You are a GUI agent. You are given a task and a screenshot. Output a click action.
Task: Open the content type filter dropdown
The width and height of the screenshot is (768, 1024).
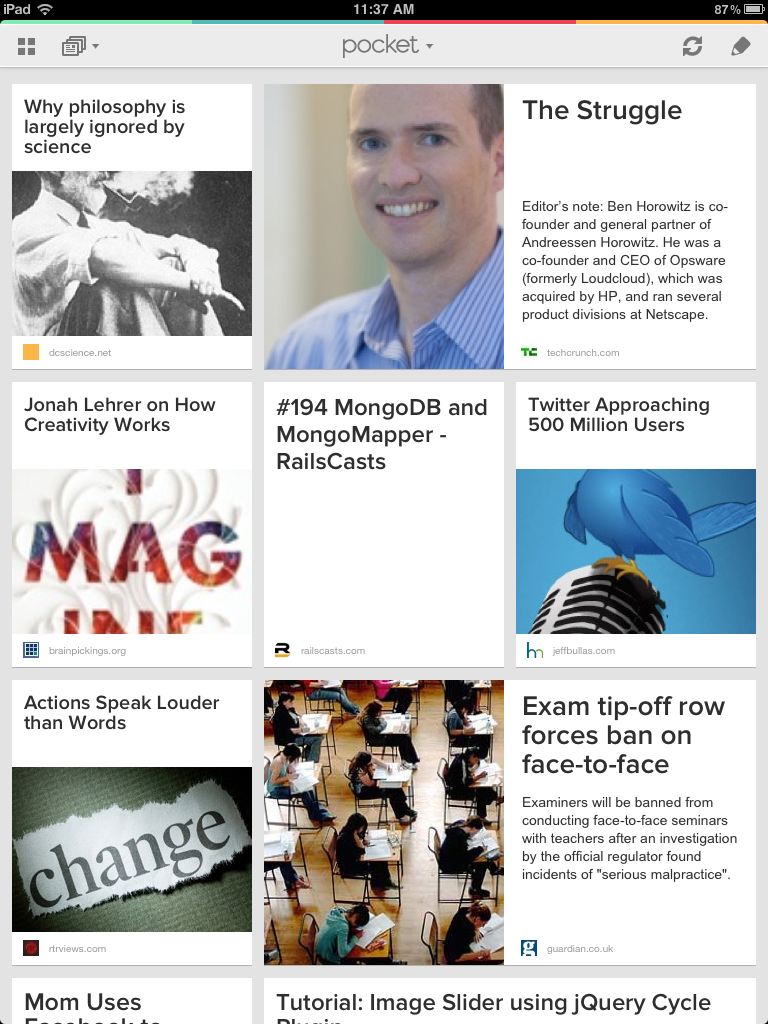[80, 46]
